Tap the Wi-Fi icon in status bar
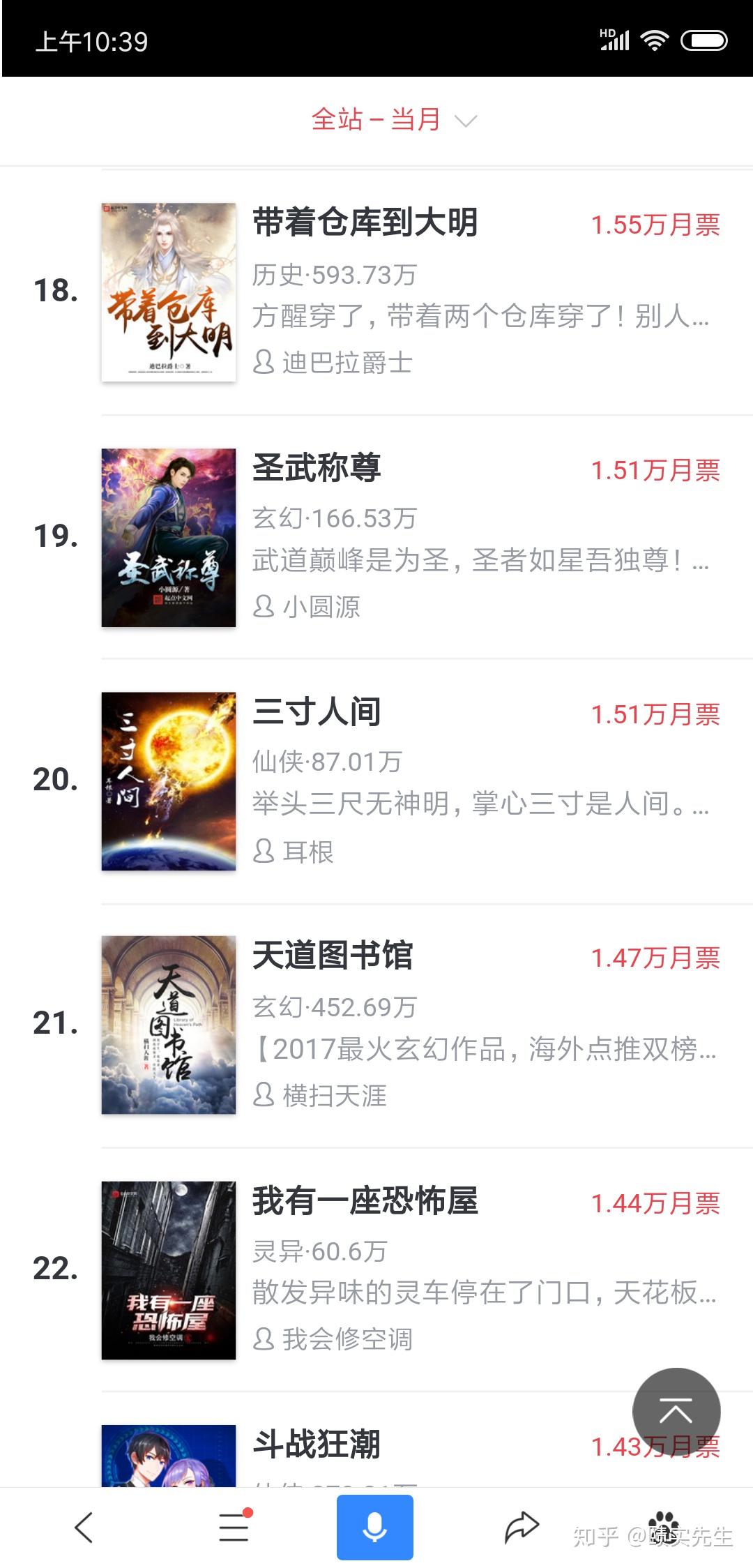Screen dimensions: 753x1568 [654, 40]
